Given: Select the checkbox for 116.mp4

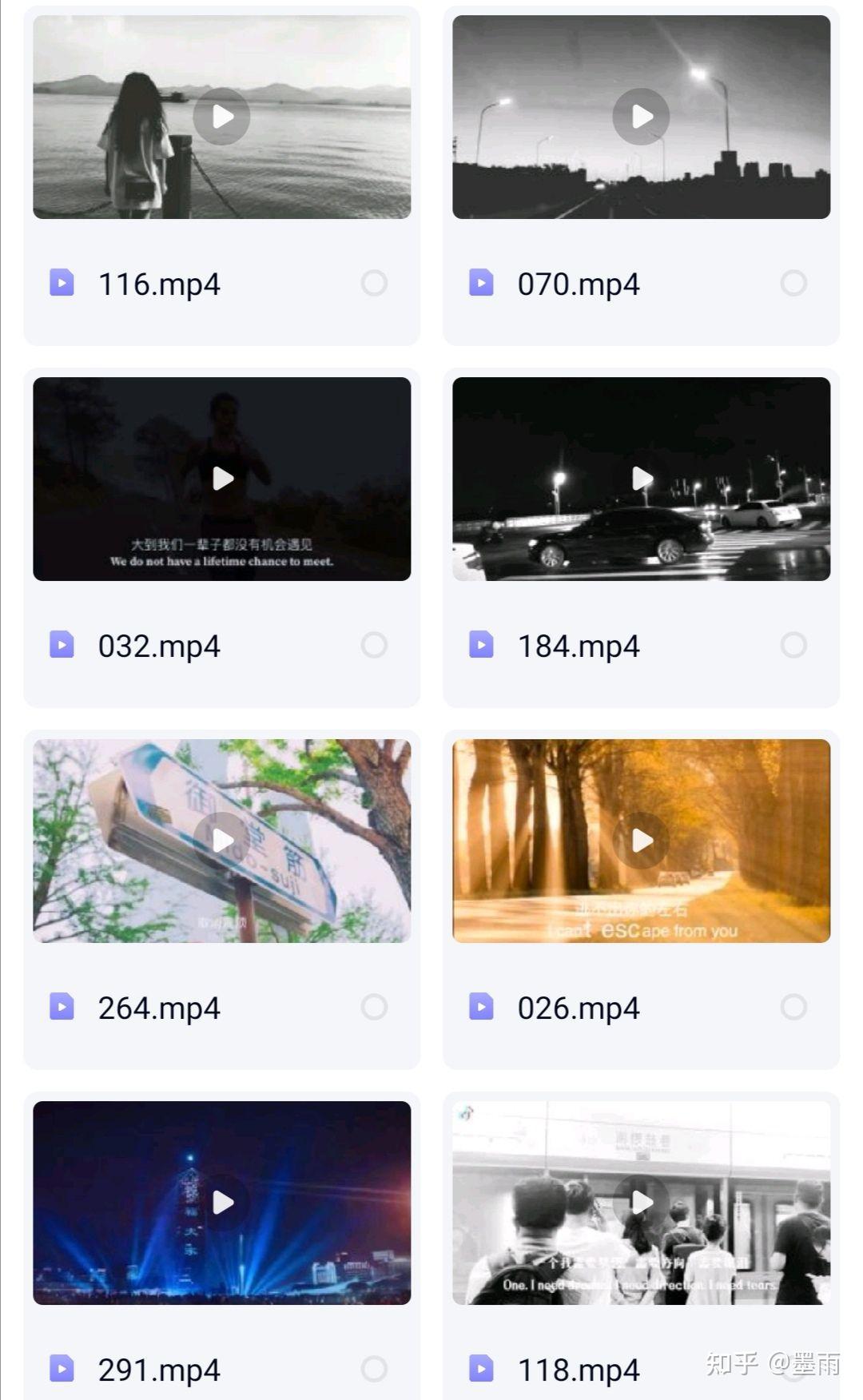Looking at the screenshot, I should click(x=375, y=283).
